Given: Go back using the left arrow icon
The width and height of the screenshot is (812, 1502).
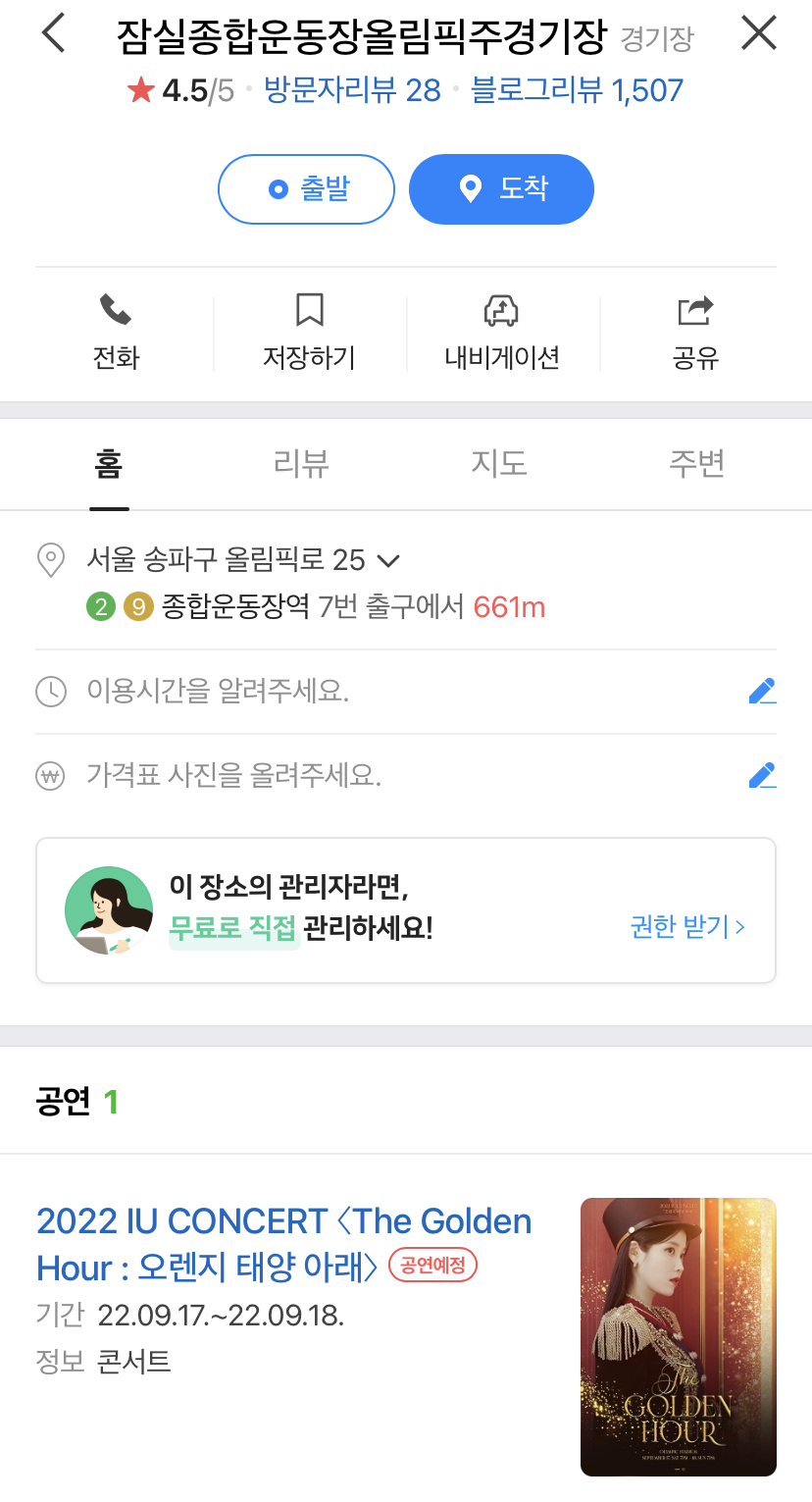Looking at the screenshot, I should coord(52,32).
